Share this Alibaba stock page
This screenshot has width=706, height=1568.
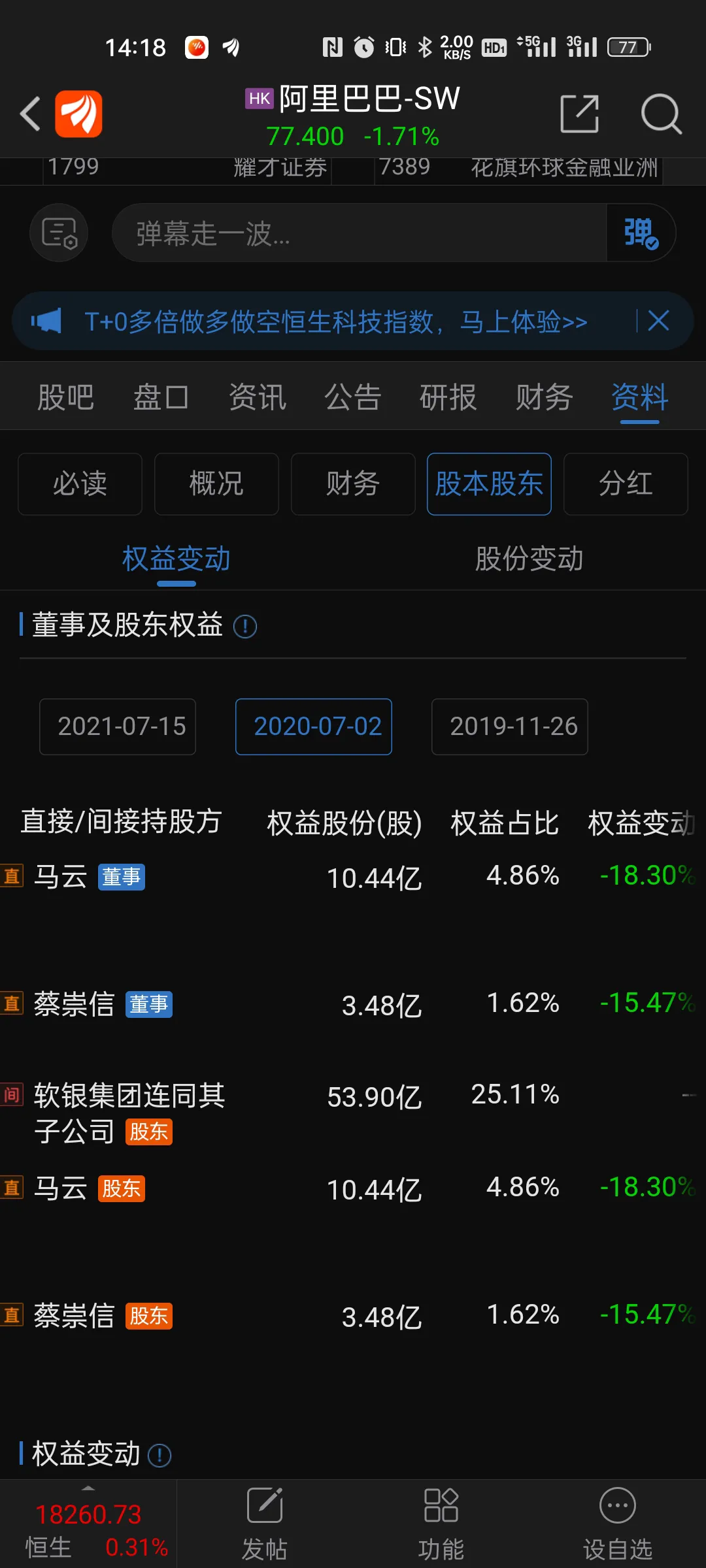pyautogui.click(x=579, y=114)
